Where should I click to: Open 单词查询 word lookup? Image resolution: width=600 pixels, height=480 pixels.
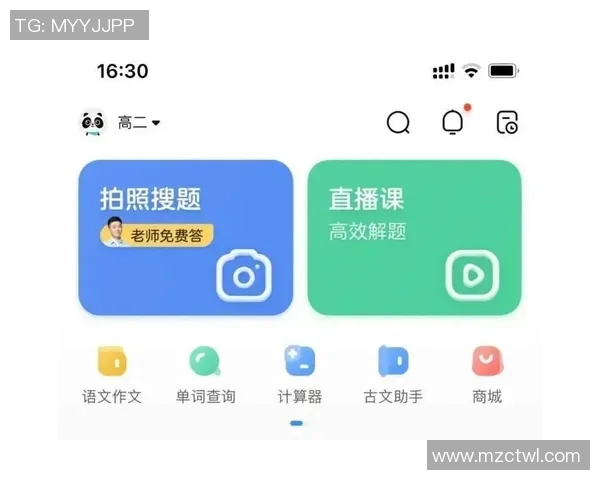pyautogui.click(x=205, y=374)
